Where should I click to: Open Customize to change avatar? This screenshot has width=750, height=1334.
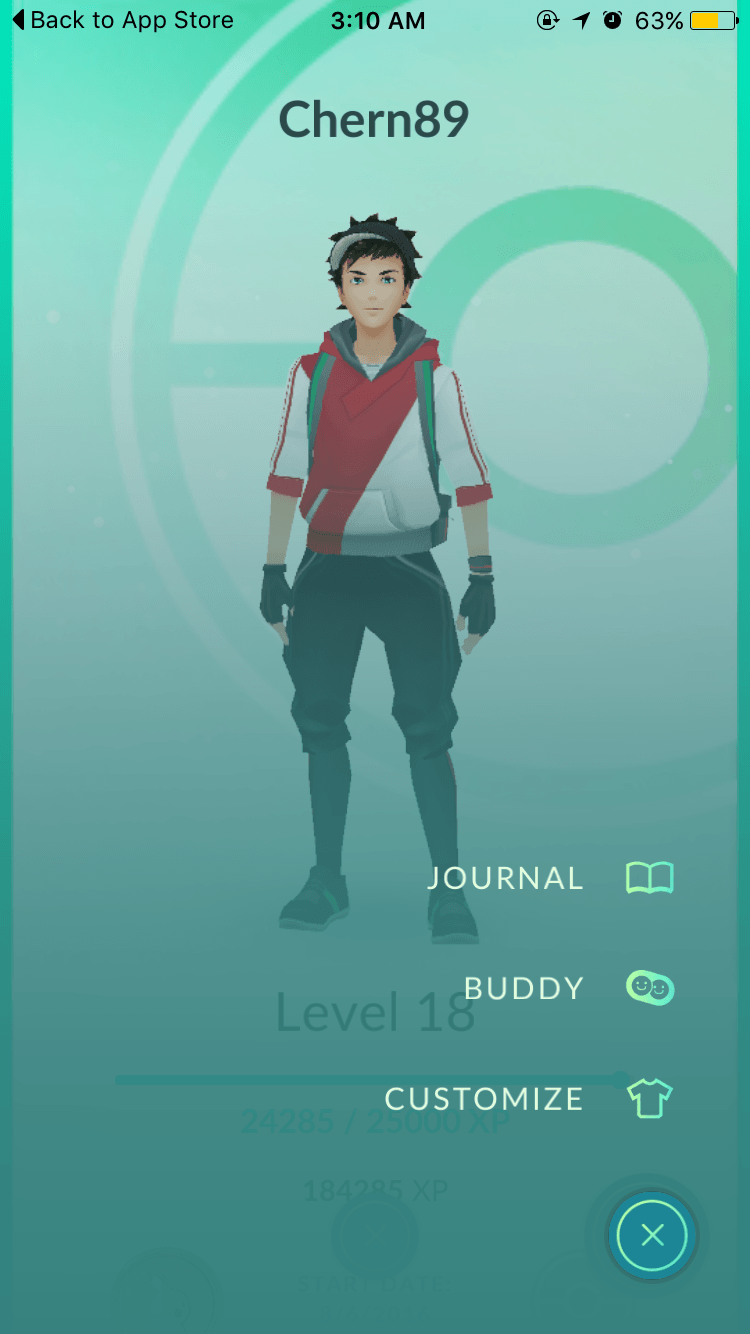pos(528,1099)
